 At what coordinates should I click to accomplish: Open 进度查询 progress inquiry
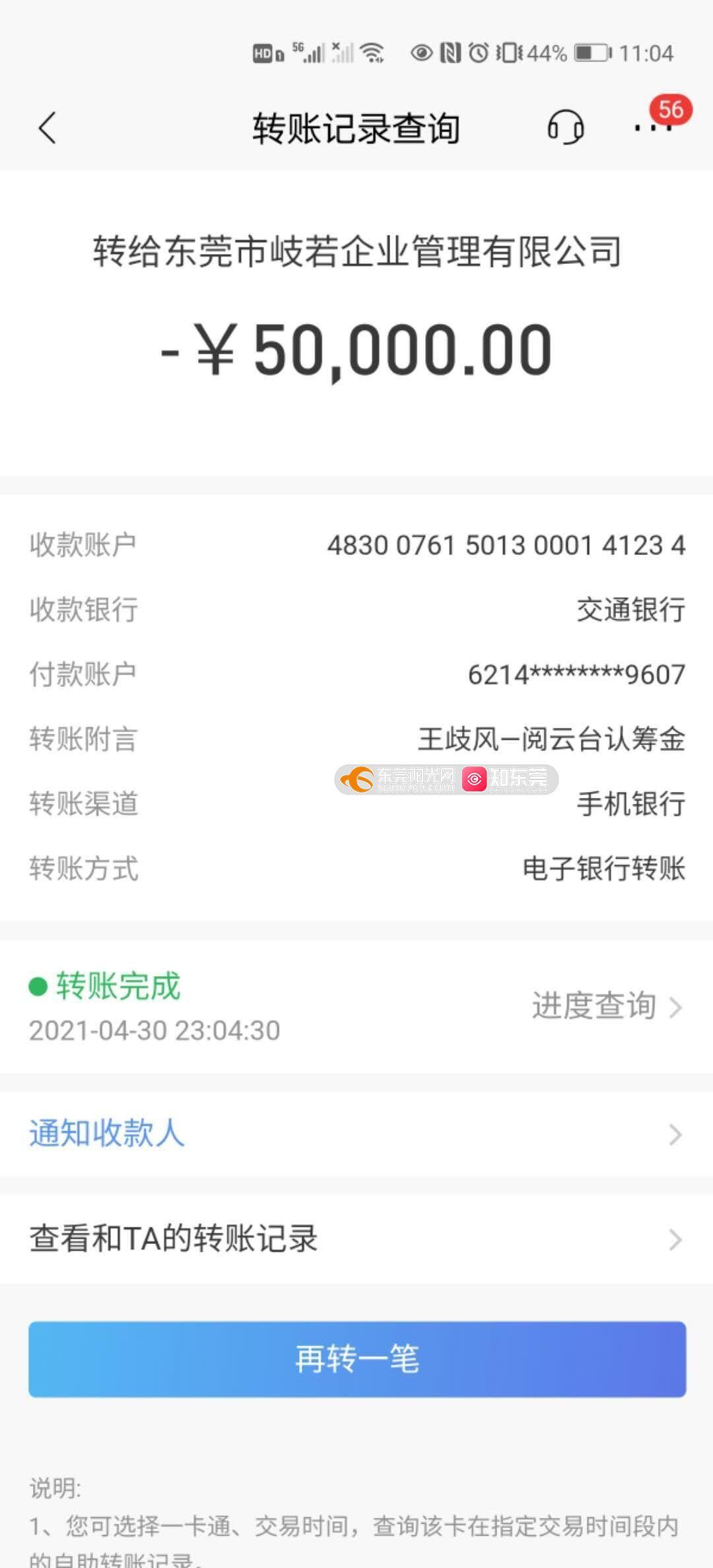point(606,1007)
